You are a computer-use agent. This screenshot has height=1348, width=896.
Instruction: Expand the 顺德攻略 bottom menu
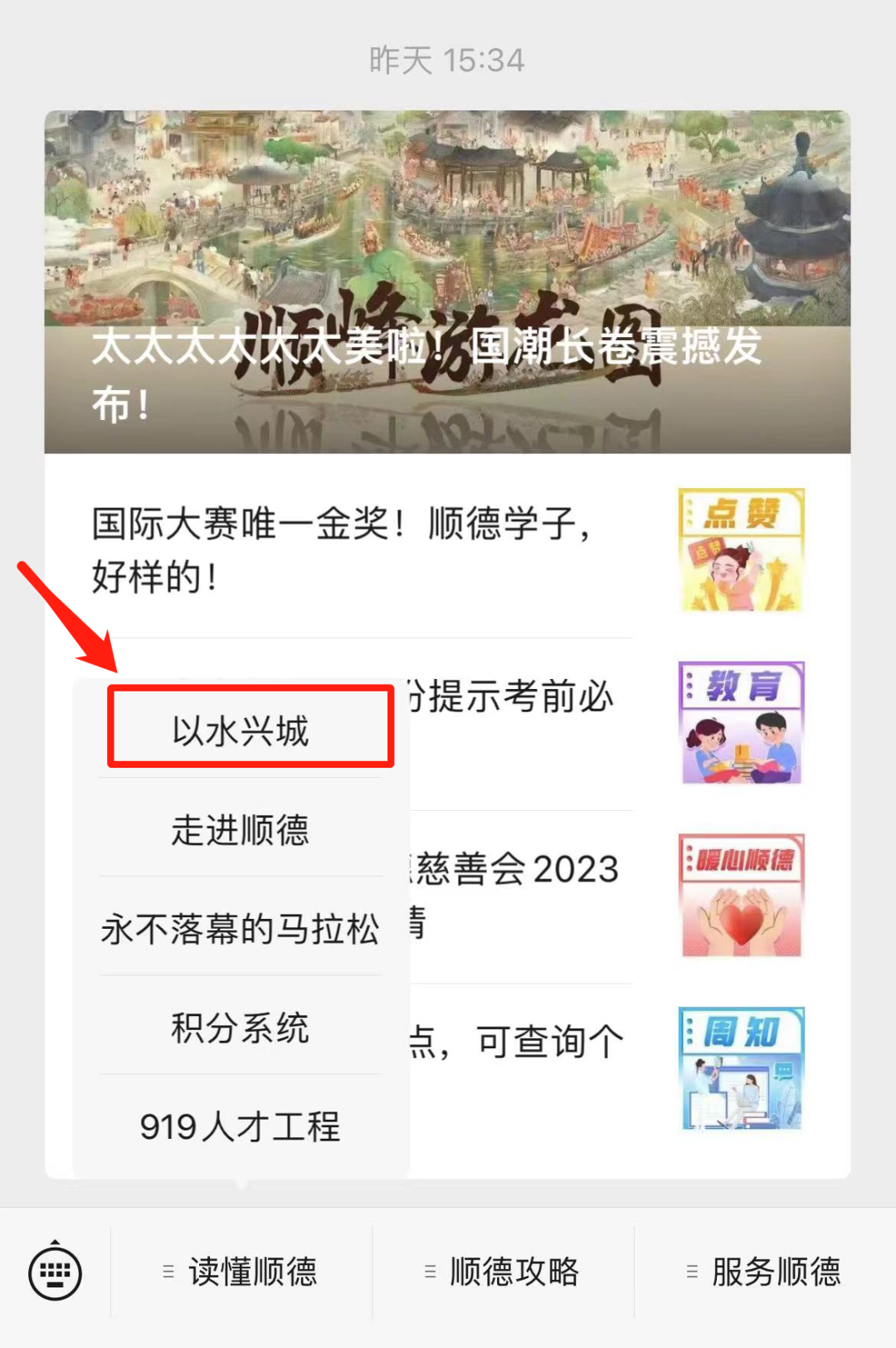coord(515,1271)
